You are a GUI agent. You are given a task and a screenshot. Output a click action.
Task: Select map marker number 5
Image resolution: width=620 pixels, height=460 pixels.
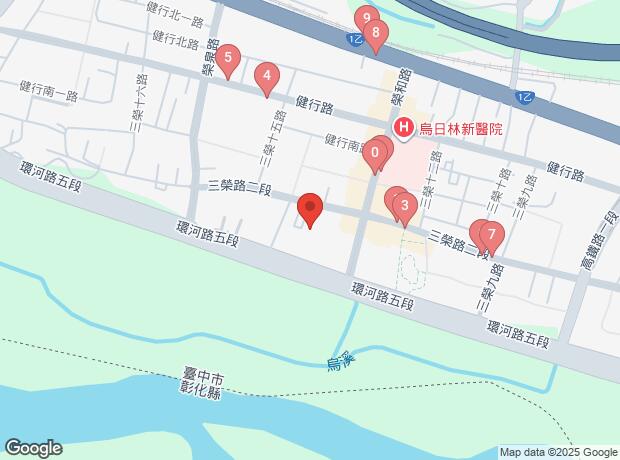[229, 59]
